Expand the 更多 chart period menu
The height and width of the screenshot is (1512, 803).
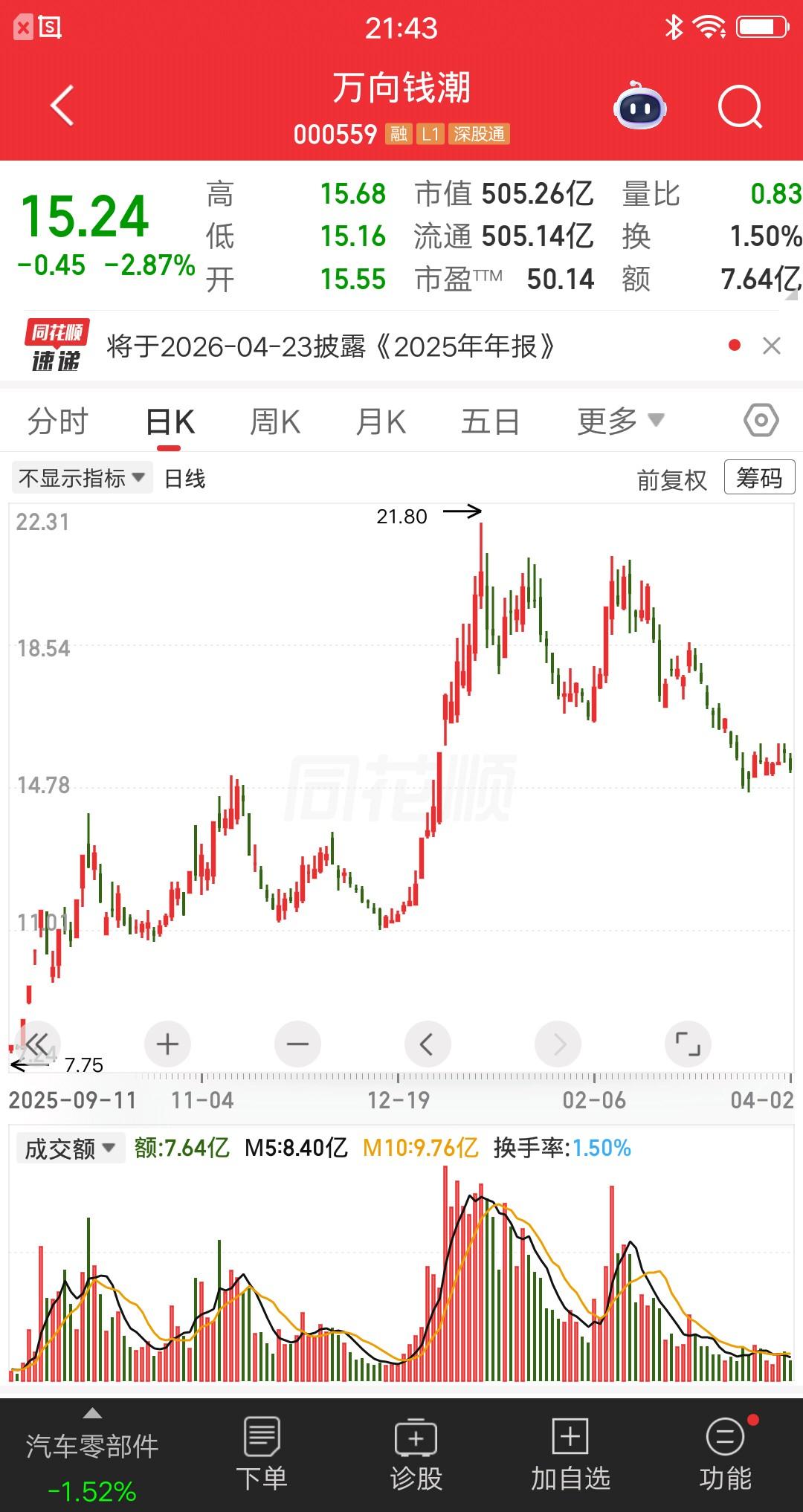620,420
